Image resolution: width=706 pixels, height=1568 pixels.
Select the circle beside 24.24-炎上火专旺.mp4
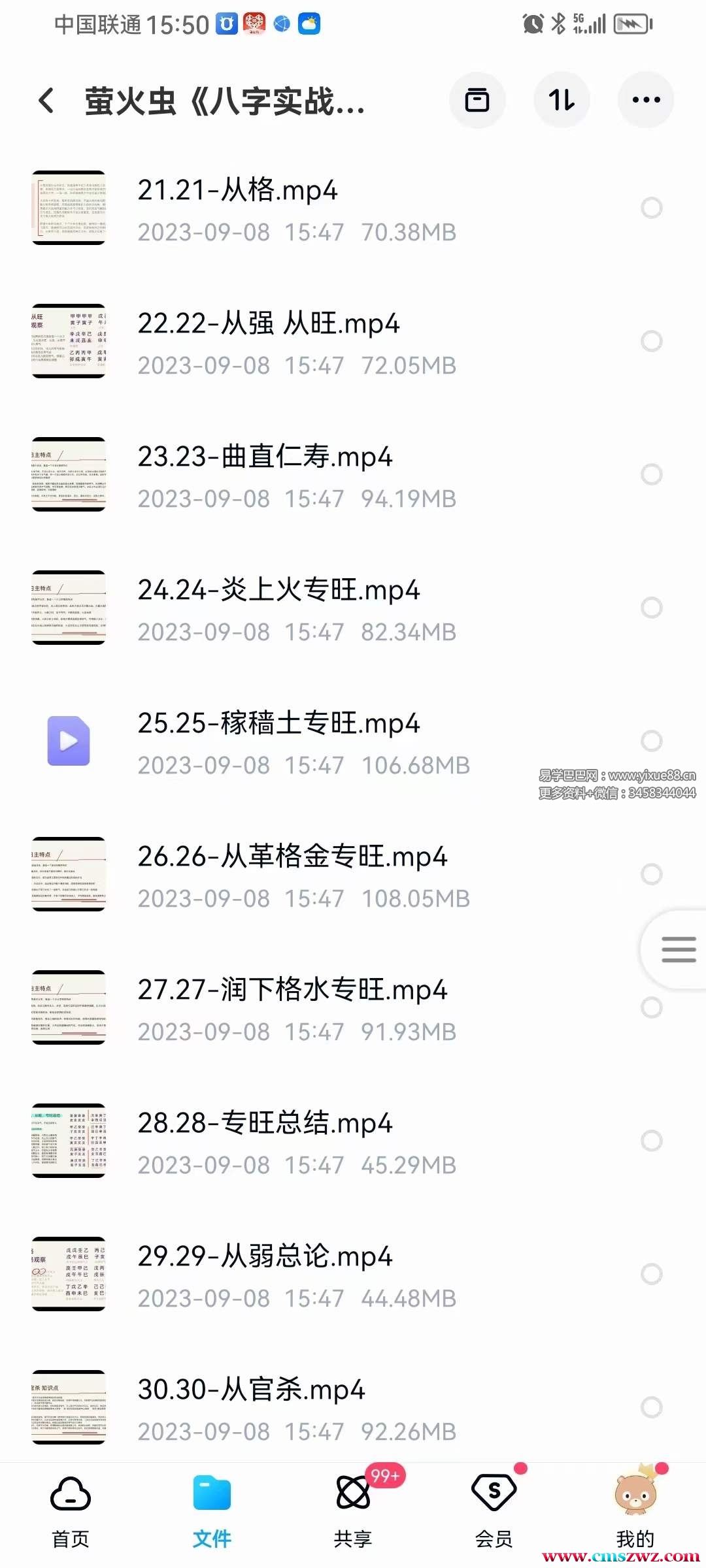[651, 608]
